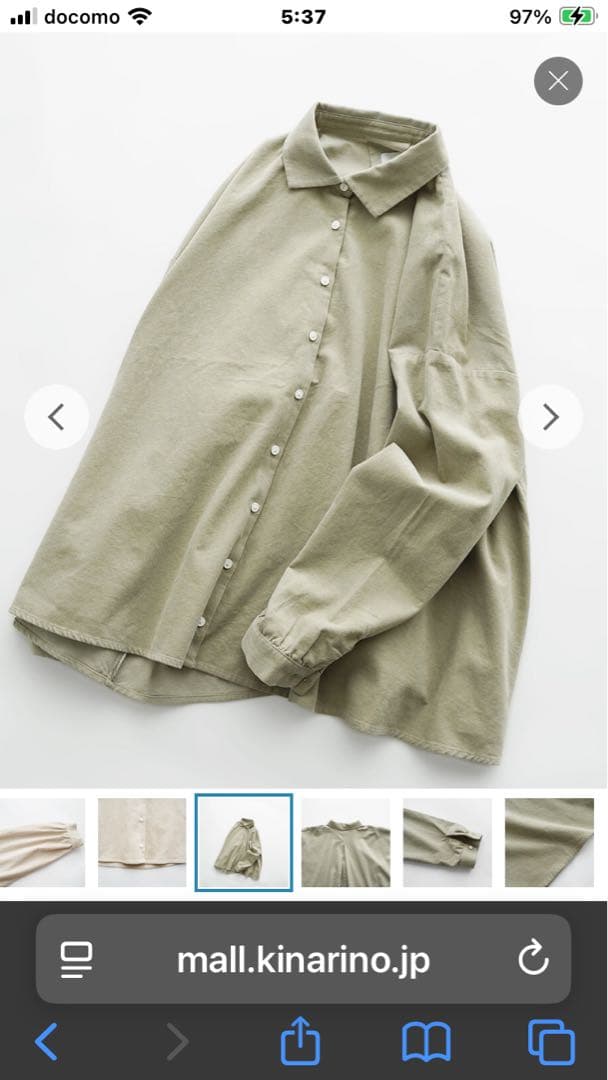Select the green shirt cuff detail thumbnail
Screen dimensions: 608x1080
[448, 842]
